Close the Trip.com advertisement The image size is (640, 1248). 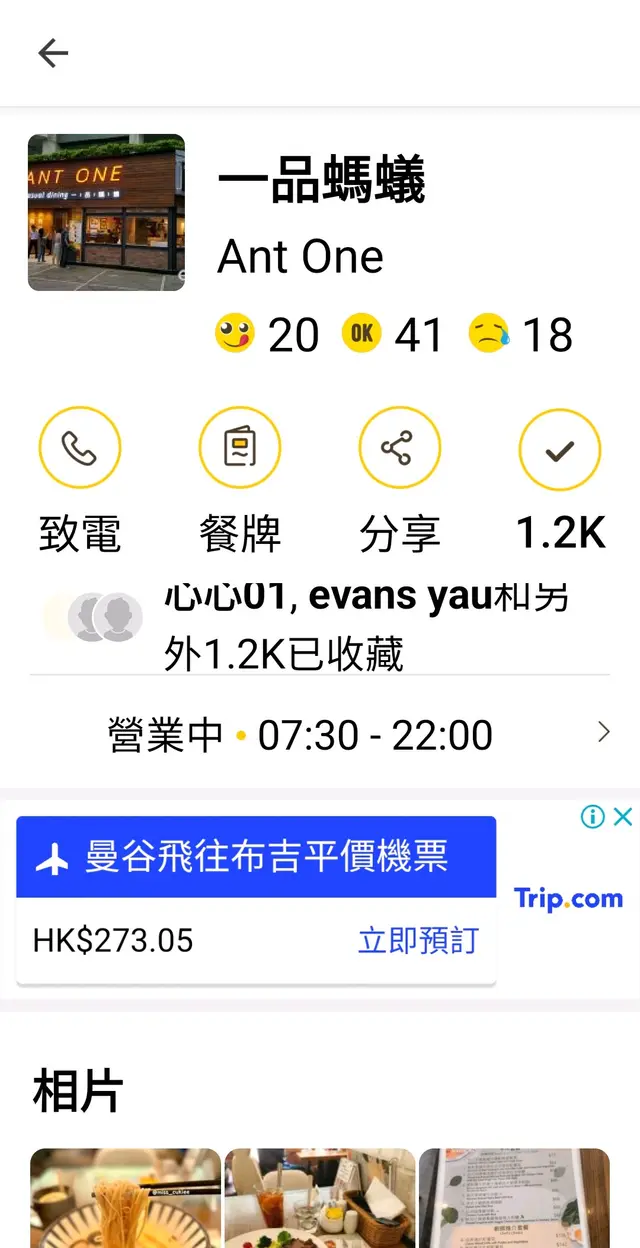[x=623, y=817]
